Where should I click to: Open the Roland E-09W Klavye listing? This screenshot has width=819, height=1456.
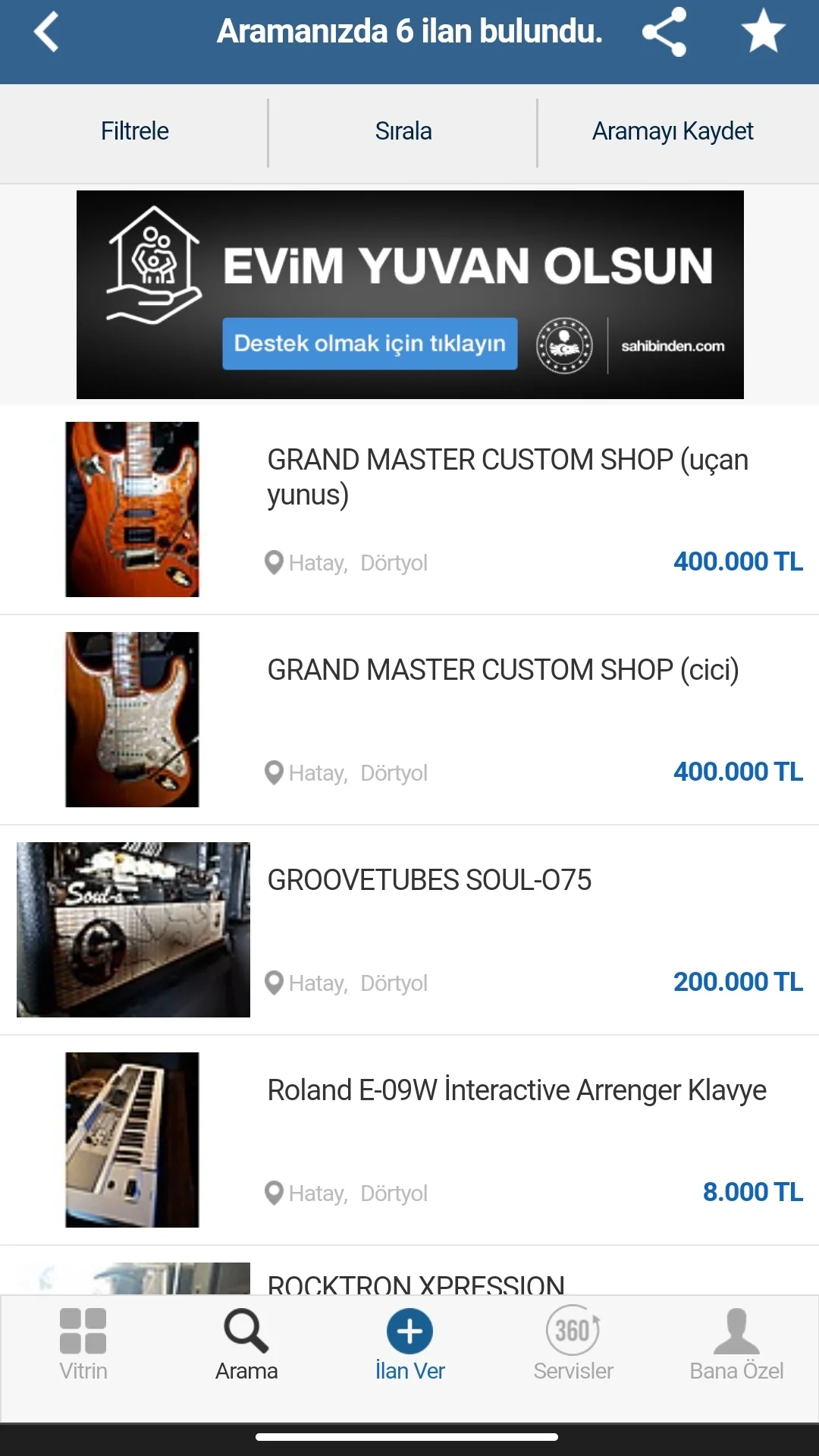click(409, 1140)
